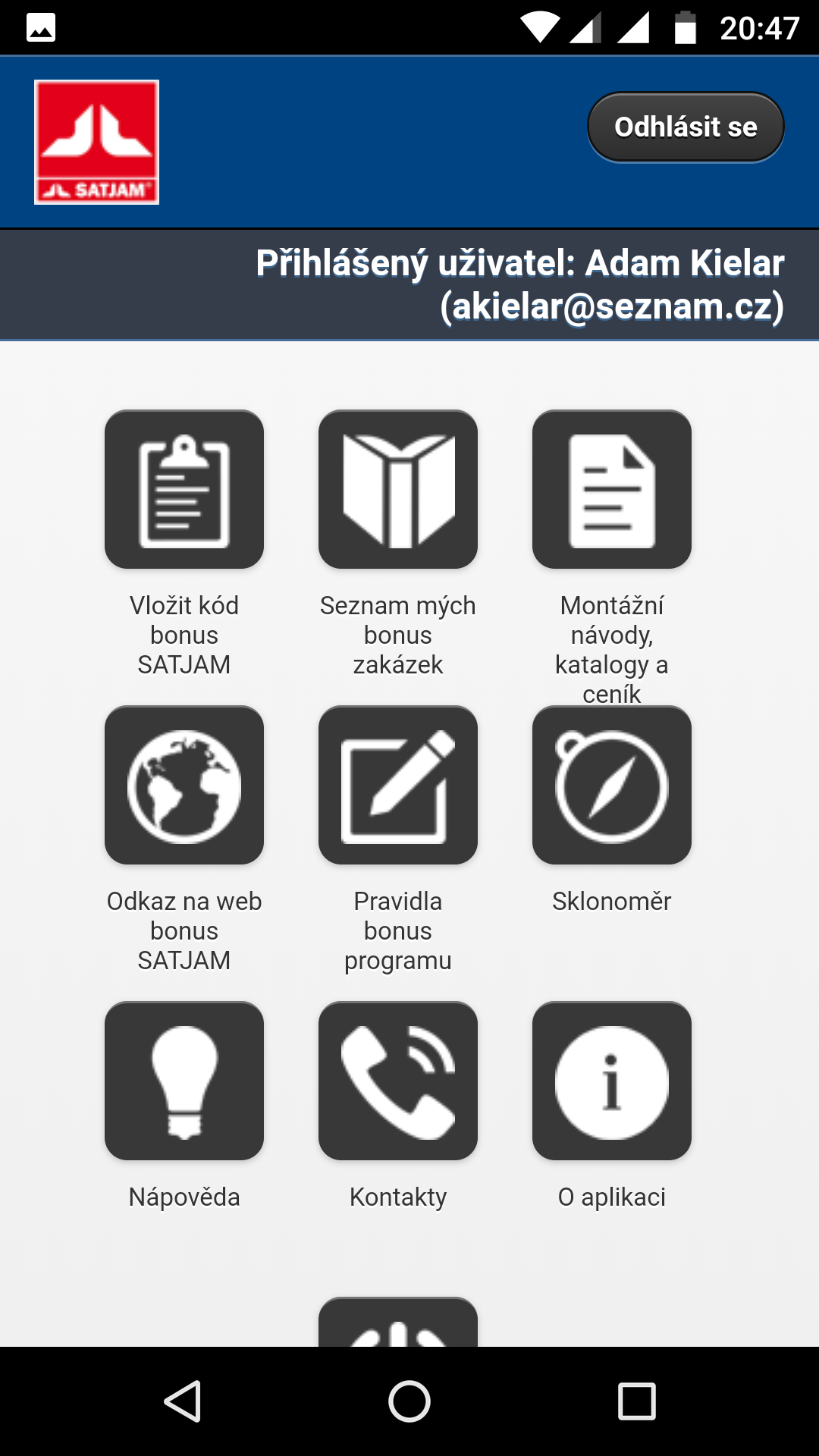The image size is (819, 1456).
Task: Open the Kontakty page
Action: 398,1081
